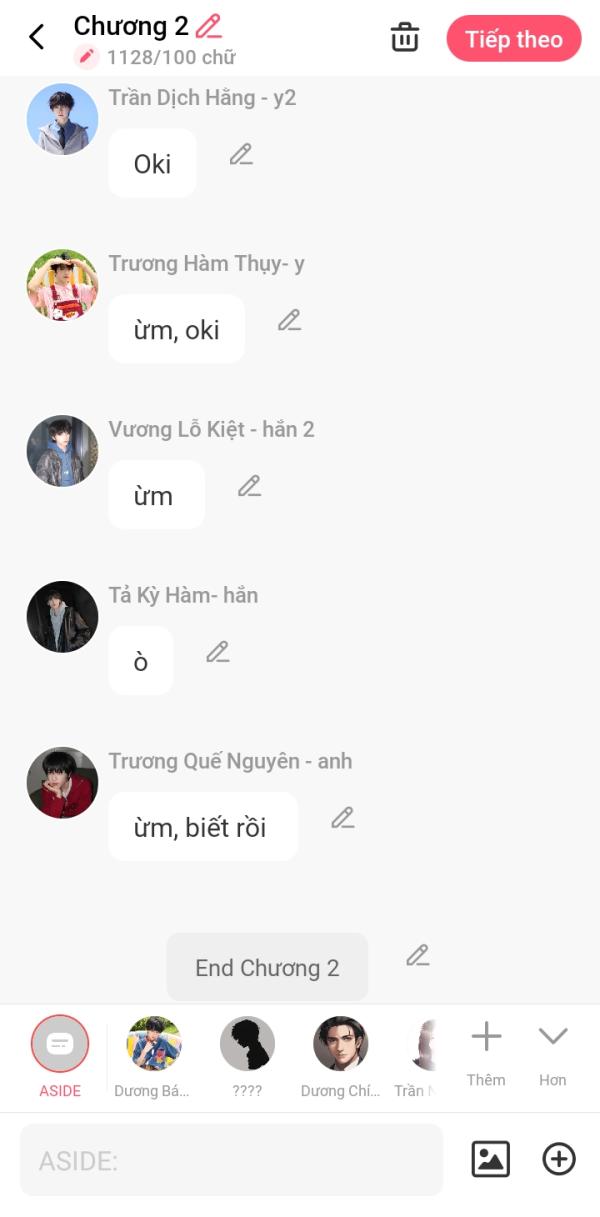Edit the "ừm, biết rồi" message
Image resolution: width=600 pixels, height=1217 pixels.
coord(343,818)
